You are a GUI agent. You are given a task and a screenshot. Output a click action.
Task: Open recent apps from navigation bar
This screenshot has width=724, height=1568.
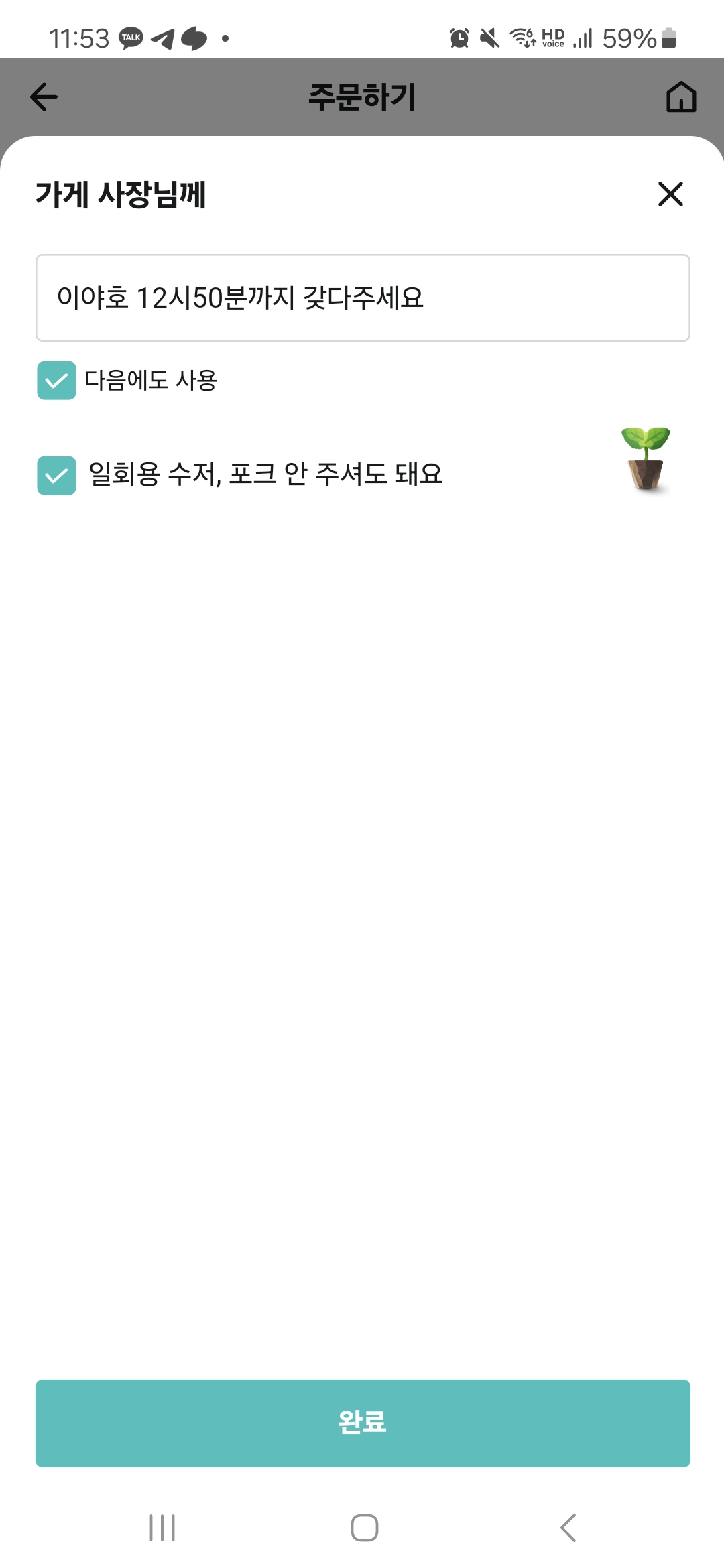(x=162, y=1528)
